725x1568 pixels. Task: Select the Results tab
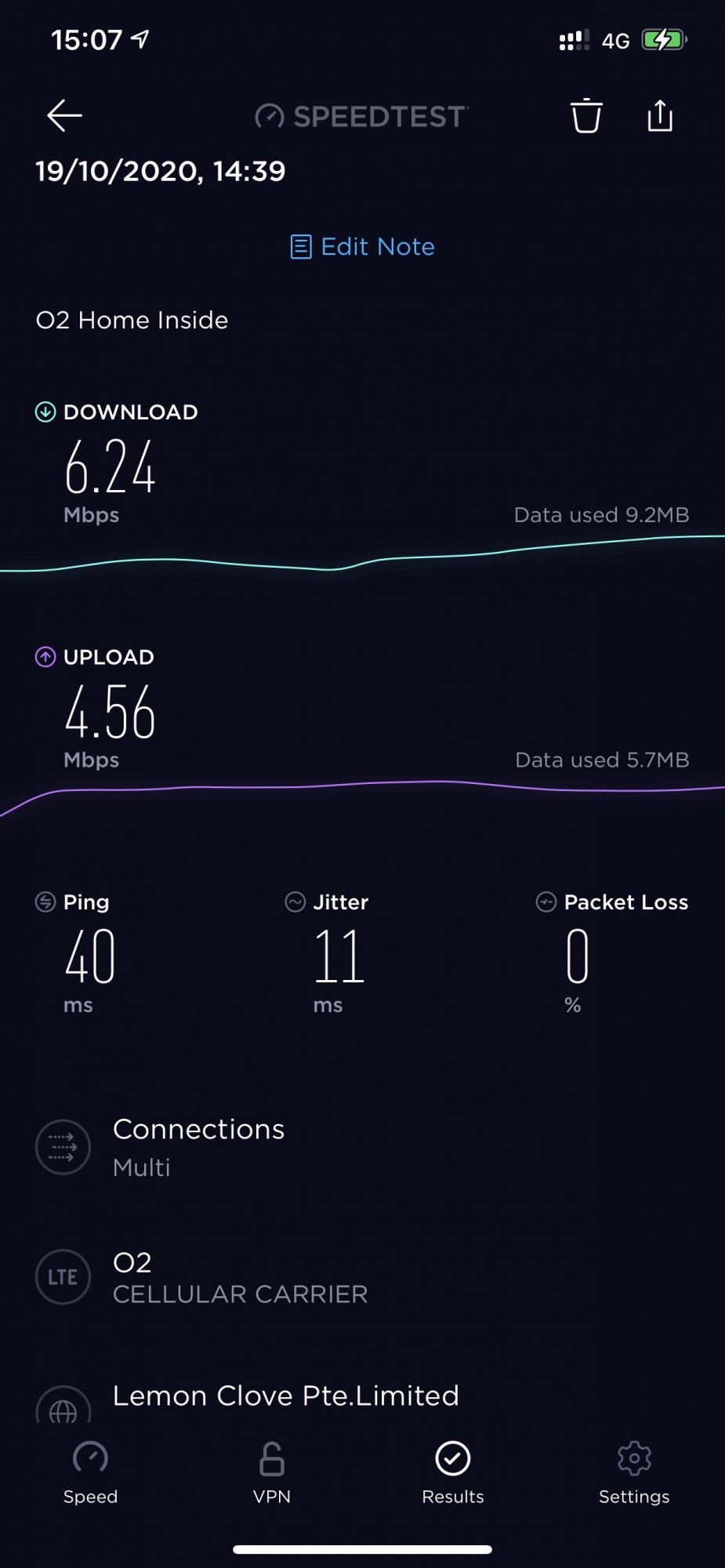tap(453, 1472)
